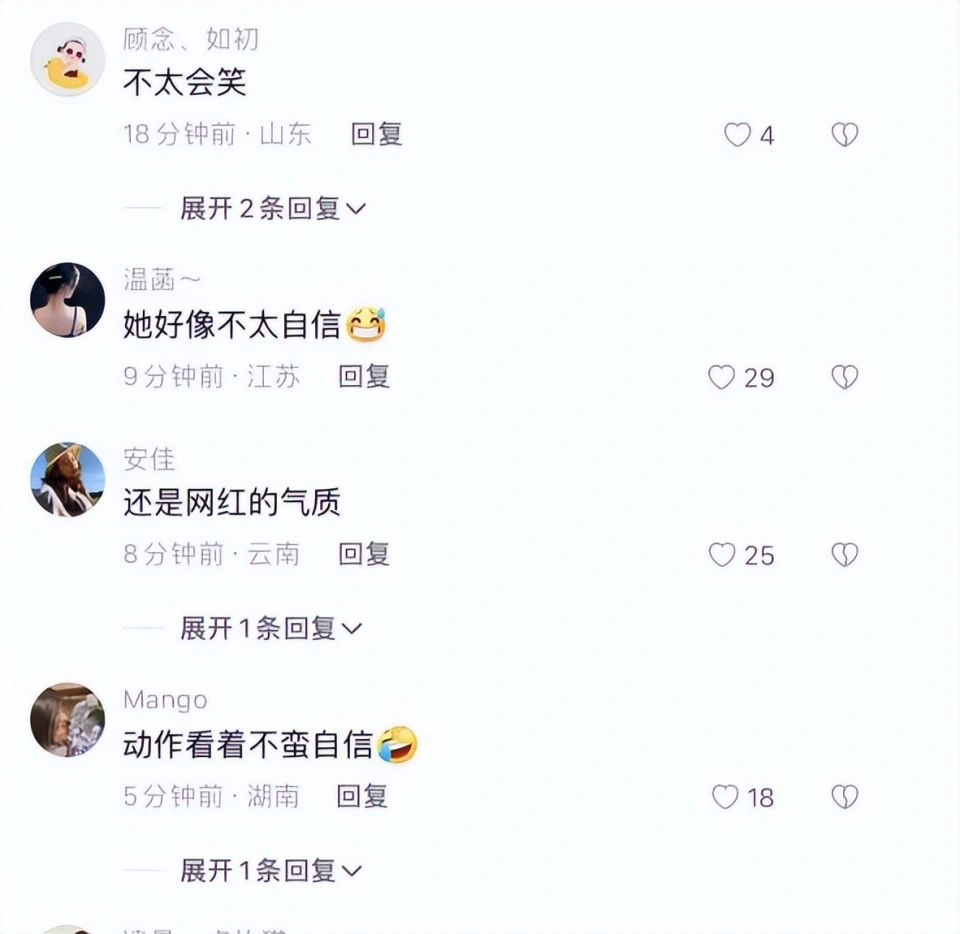Open Mango's profile avatar
This screenshot has width=960, height=934.
pos(67,720)
